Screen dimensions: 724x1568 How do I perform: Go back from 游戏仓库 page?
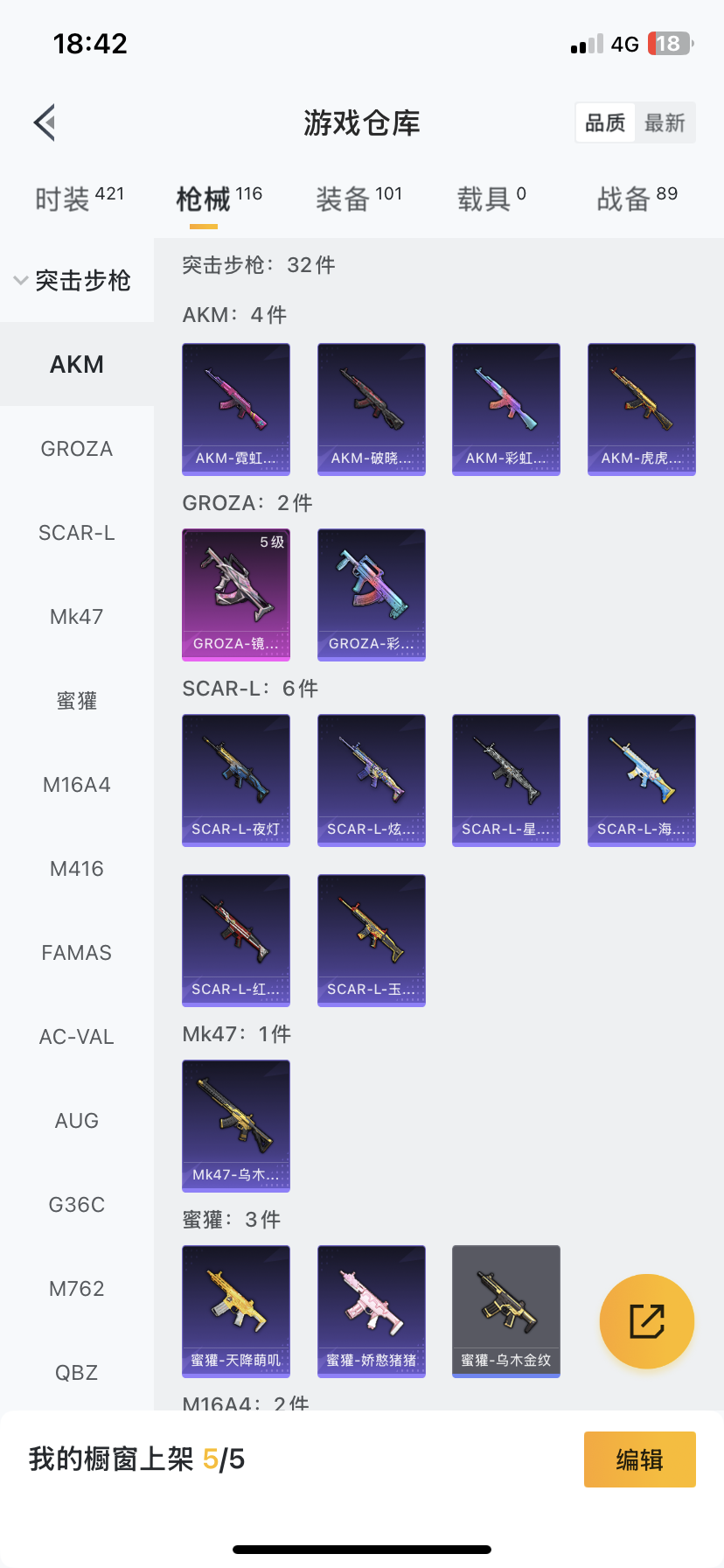(x=45, y=122)
